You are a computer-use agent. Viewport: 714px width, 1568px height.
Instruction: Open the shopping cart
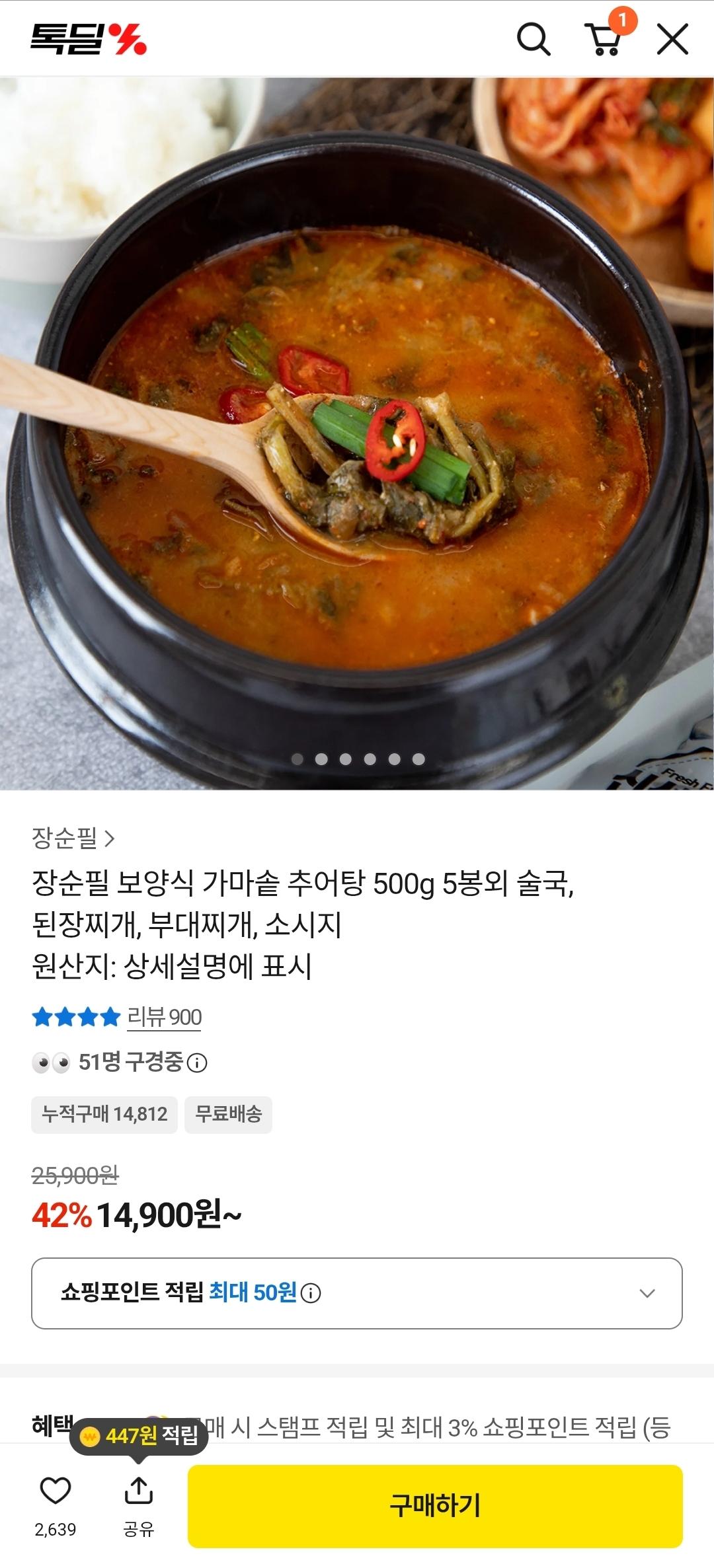point(604,40)
